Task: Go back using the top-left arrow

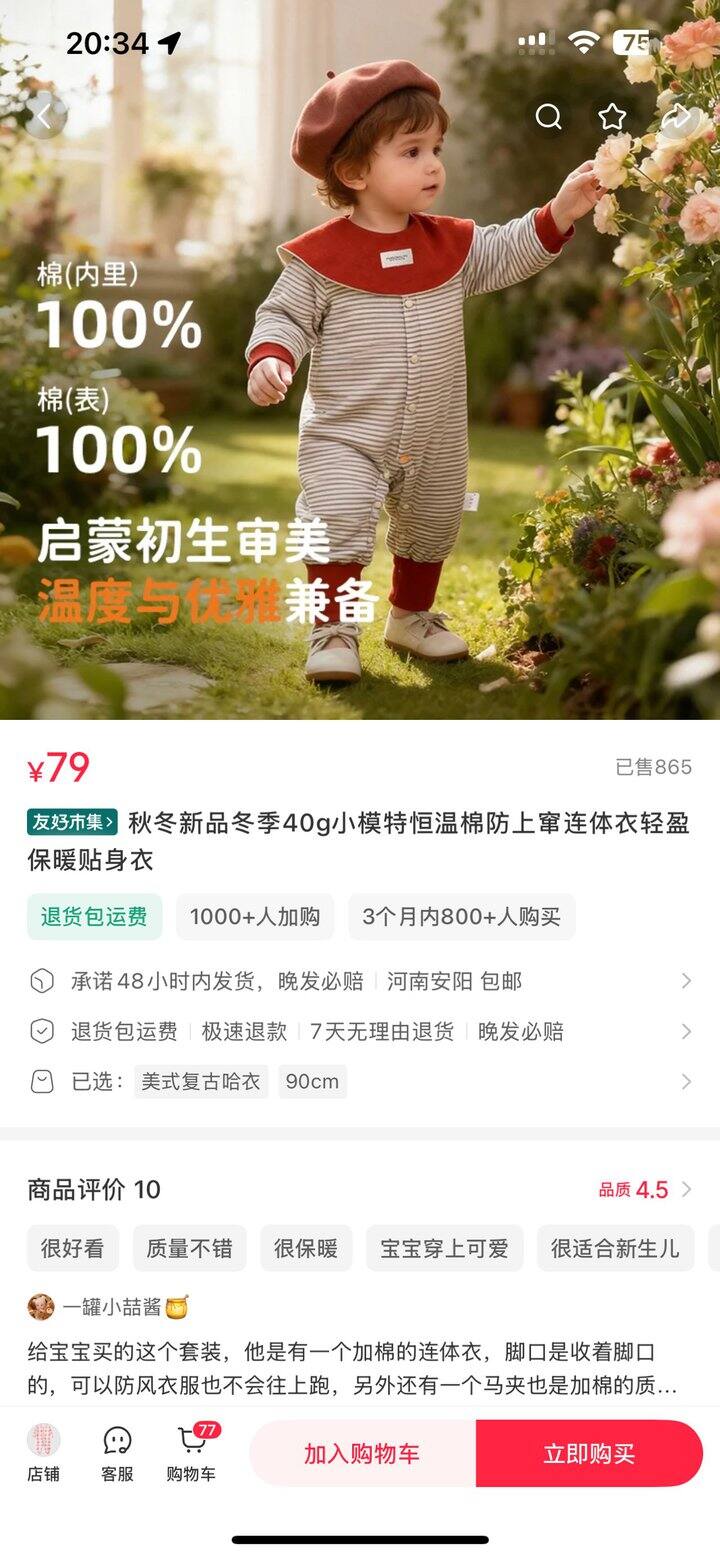Action: coord(44,117)
